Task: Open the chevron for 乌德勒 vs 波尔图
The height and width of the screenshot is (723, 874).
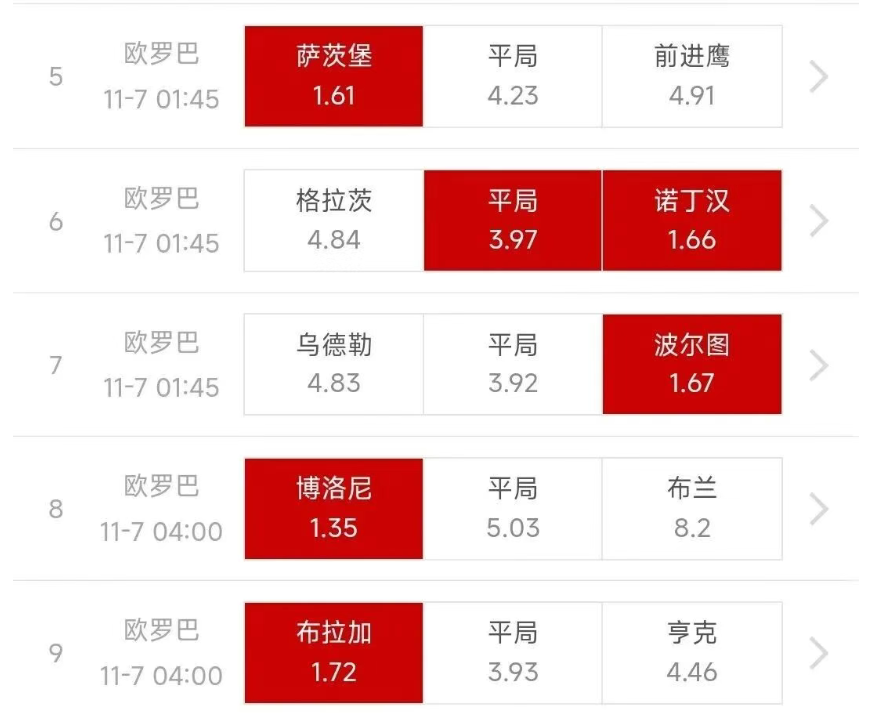Action: click(x=819, y=364)
